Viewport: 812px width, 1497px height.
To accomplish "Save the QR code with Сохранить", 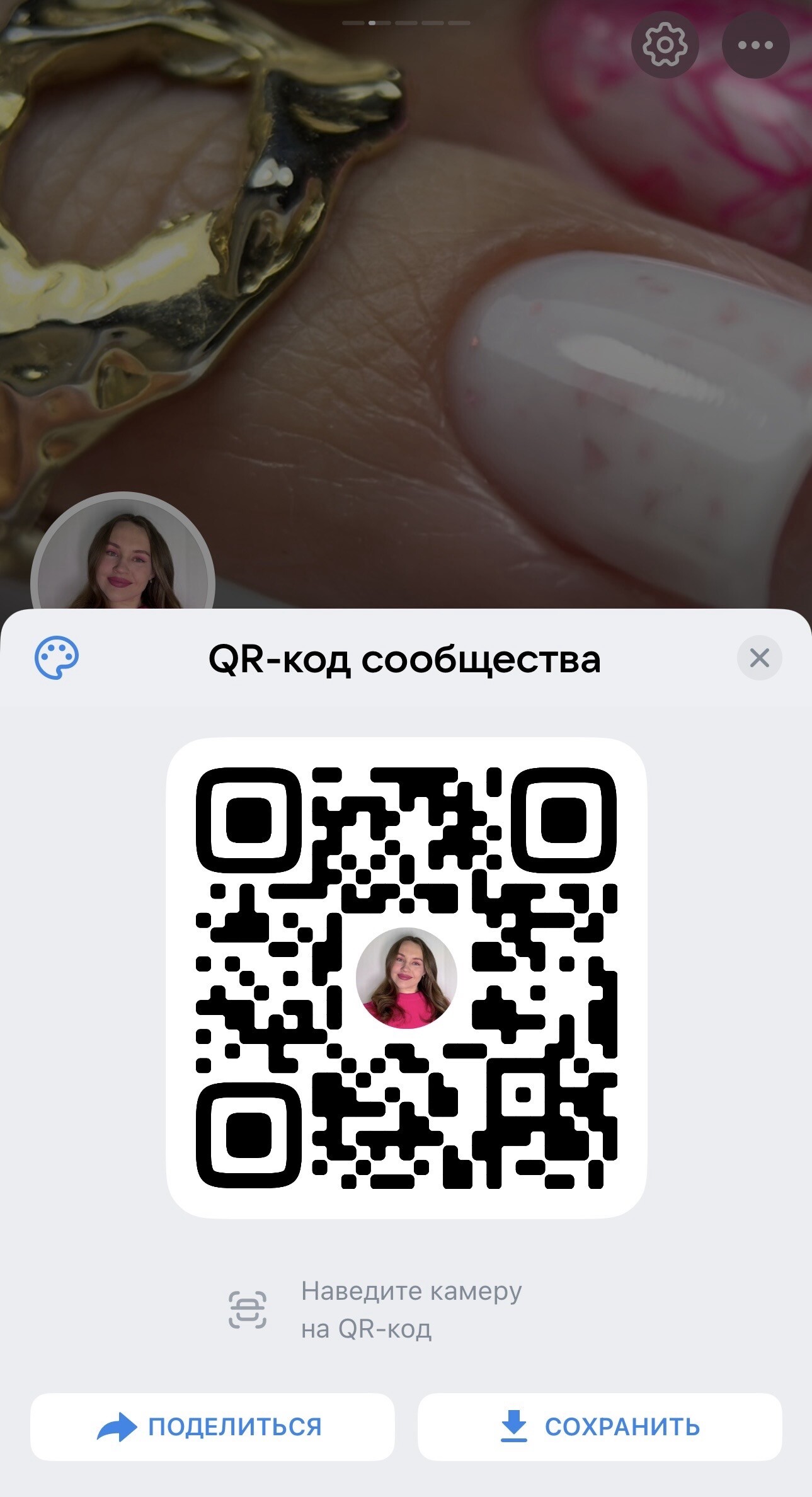I will [600, 1426].
